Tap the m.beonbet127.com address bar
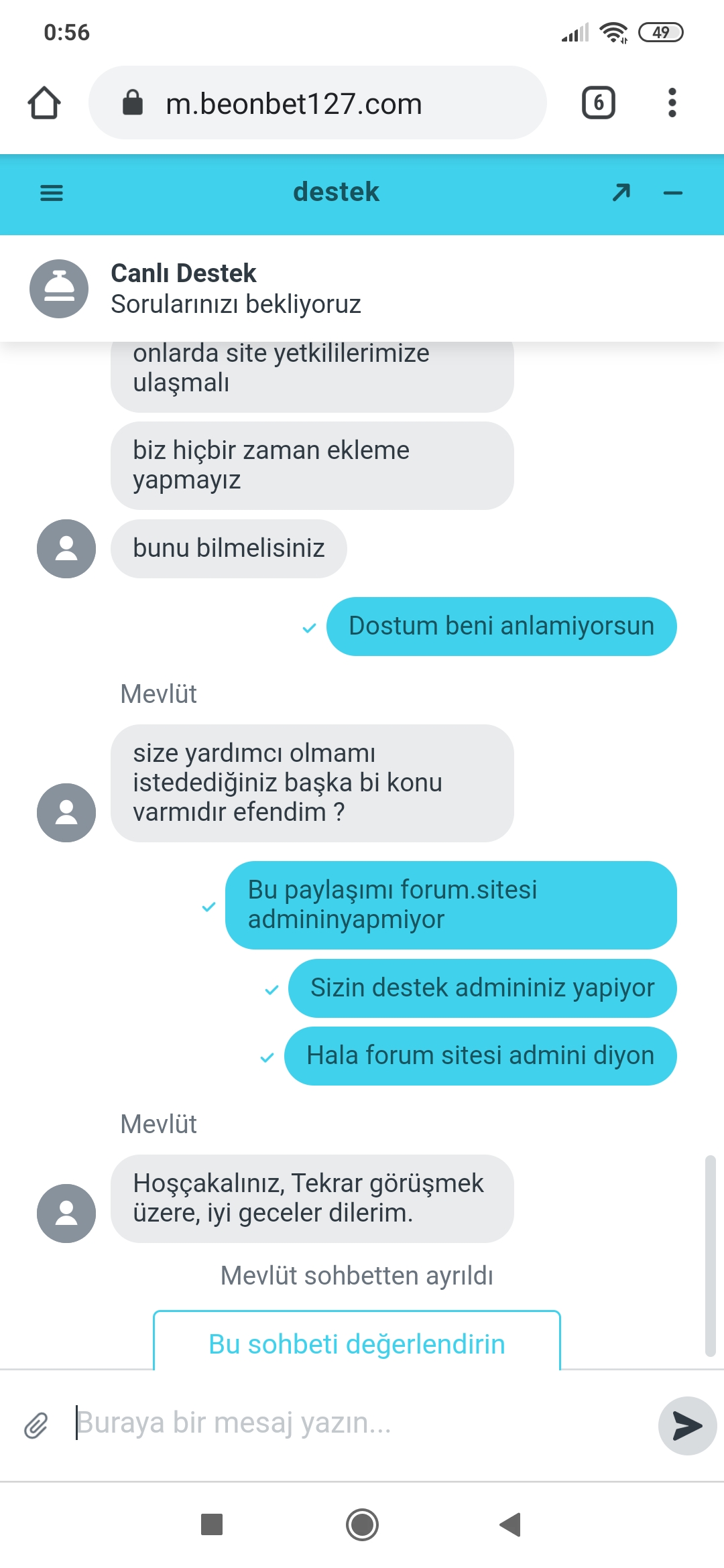Image resolution: width=724 pixels, height=1568 pixels. (x=318, y=103)
